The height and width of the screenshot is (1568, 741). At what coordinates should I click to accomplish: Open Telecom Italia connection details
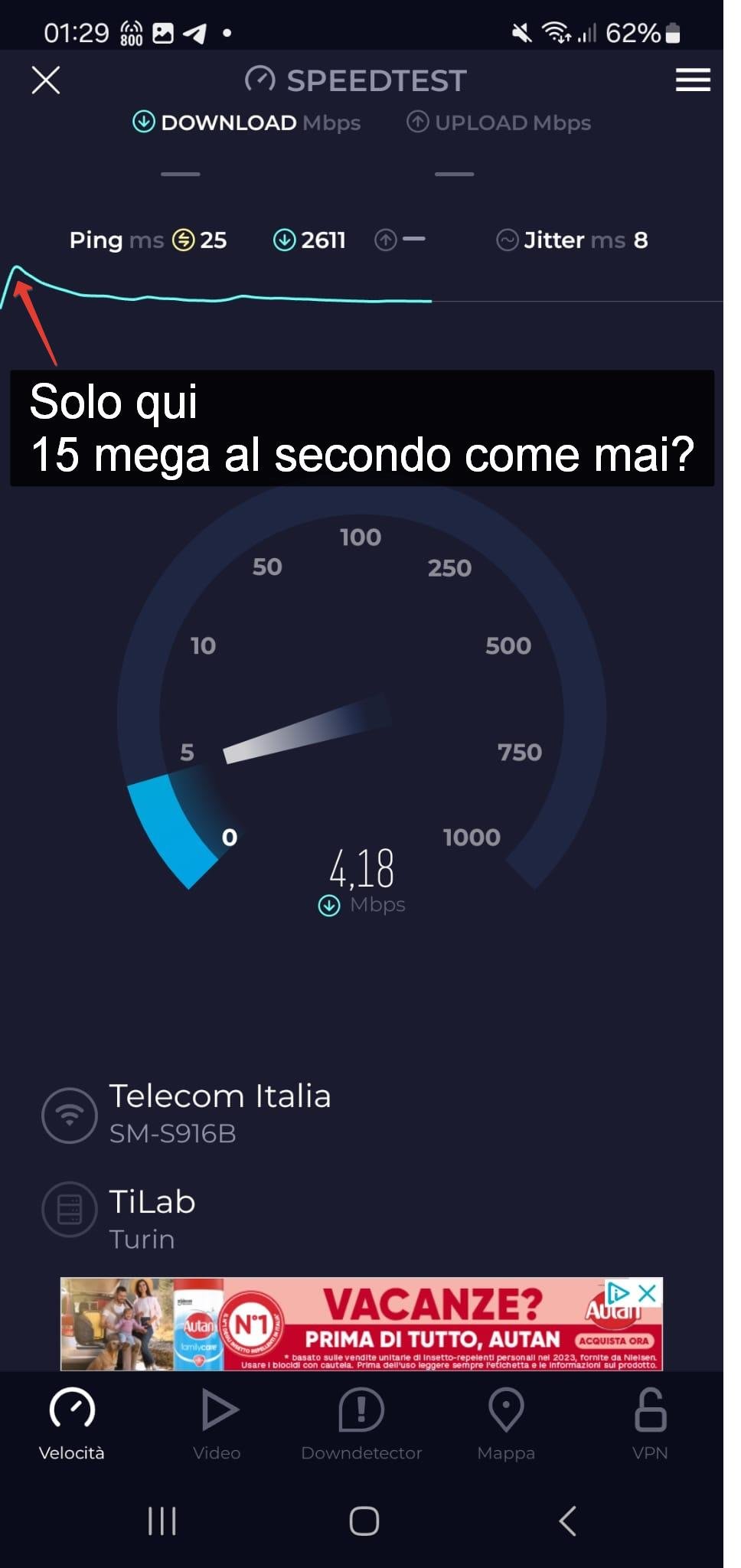click(x=186, y=1114)
